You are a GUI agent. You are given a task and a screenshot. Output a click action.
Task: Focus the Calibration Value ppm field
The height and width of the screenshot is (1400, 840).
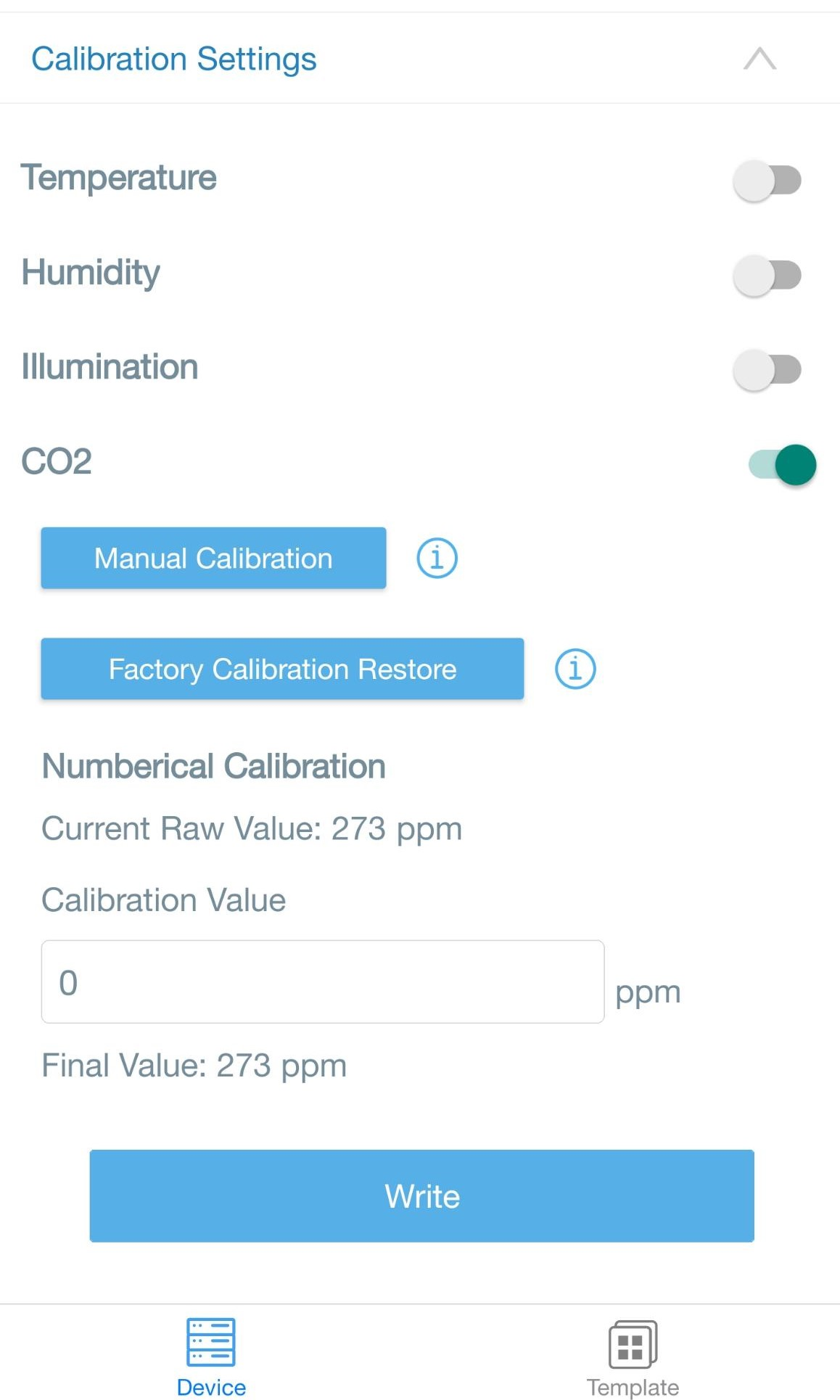[x=323, y=981]
